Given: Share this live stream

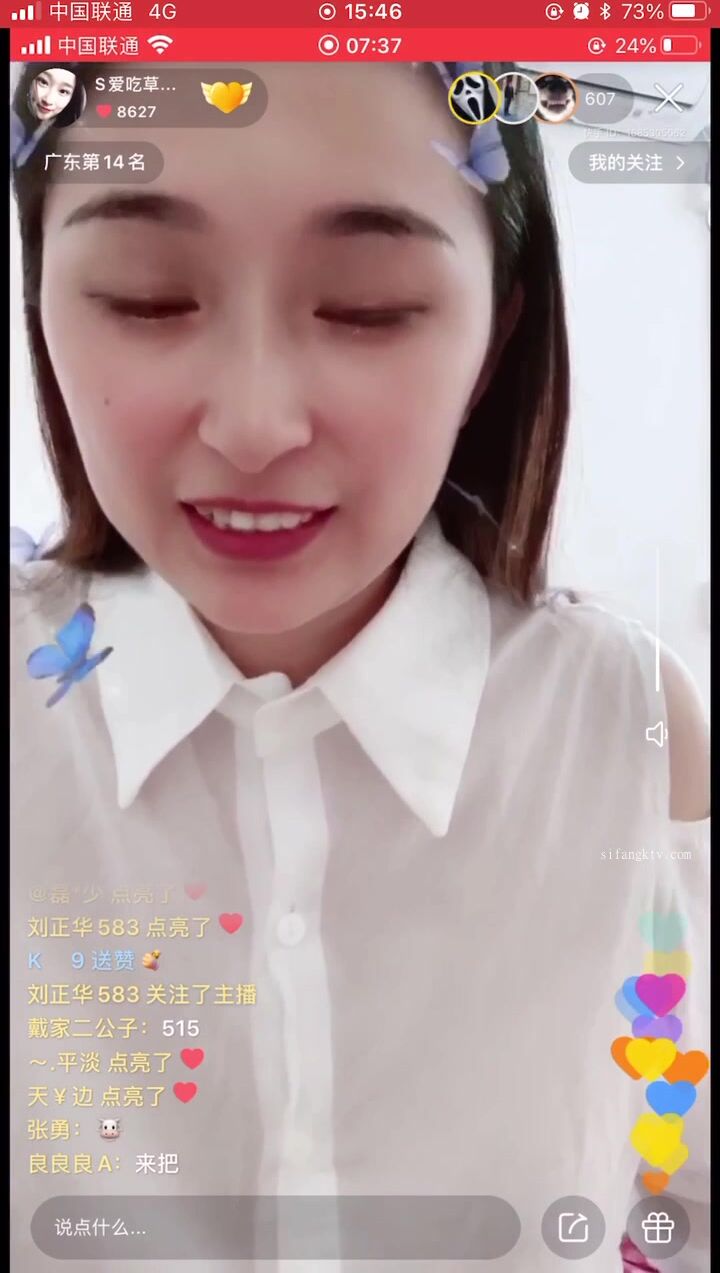Looking at the screenshot, I should pyautogui.click(x=573, y=1227).
